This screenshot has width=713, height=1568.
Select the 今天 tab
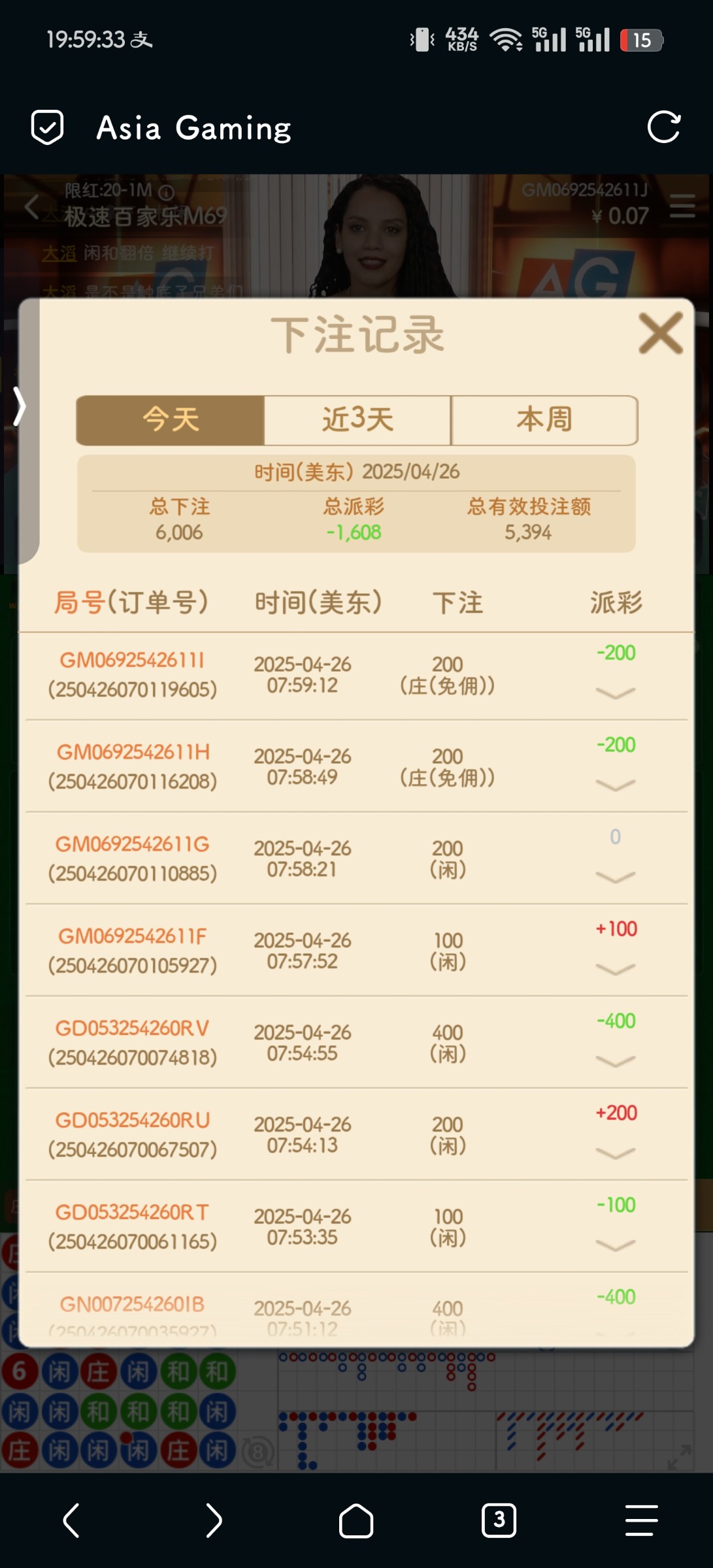coord(171,420)
